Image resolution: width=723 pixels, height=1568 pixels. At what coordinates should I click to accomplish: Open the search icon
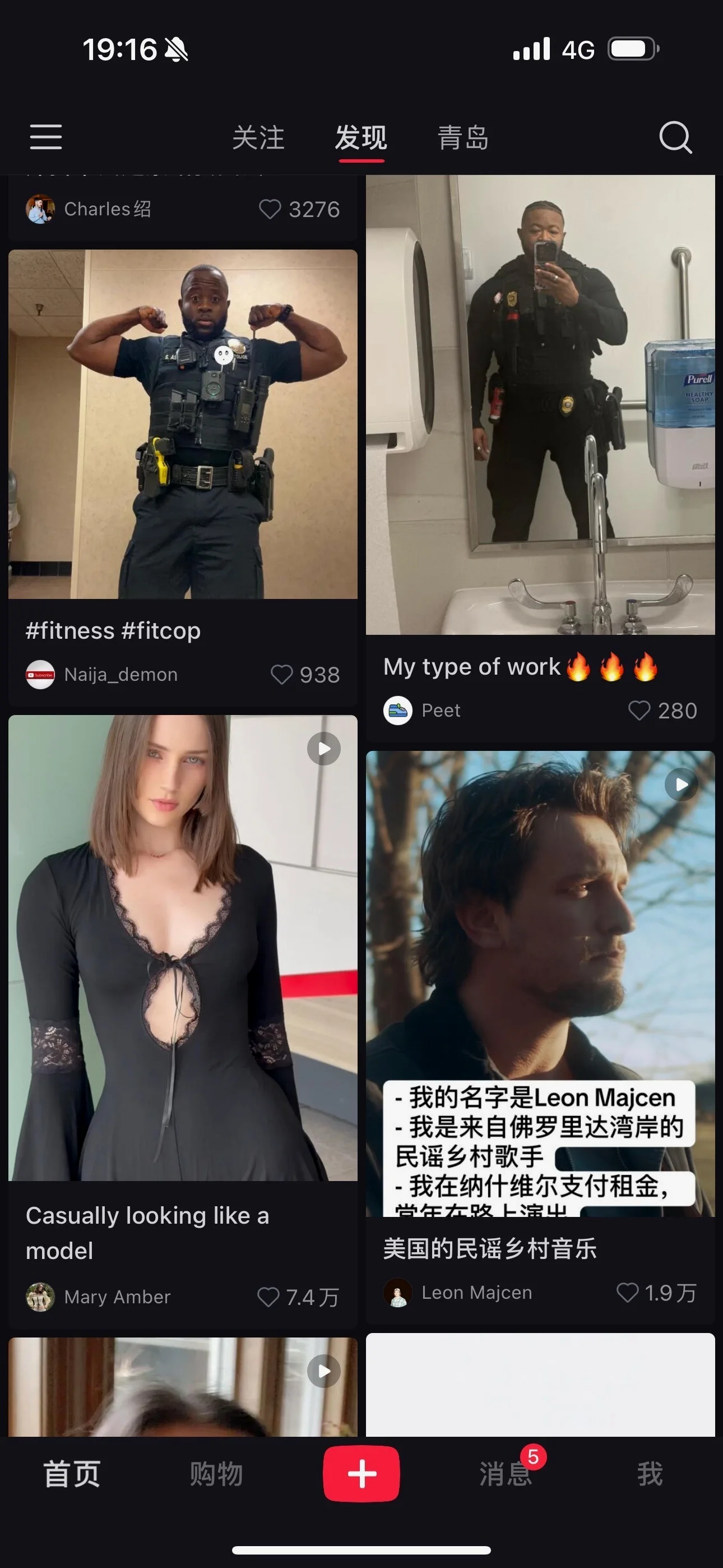click(x=675, y=137)
